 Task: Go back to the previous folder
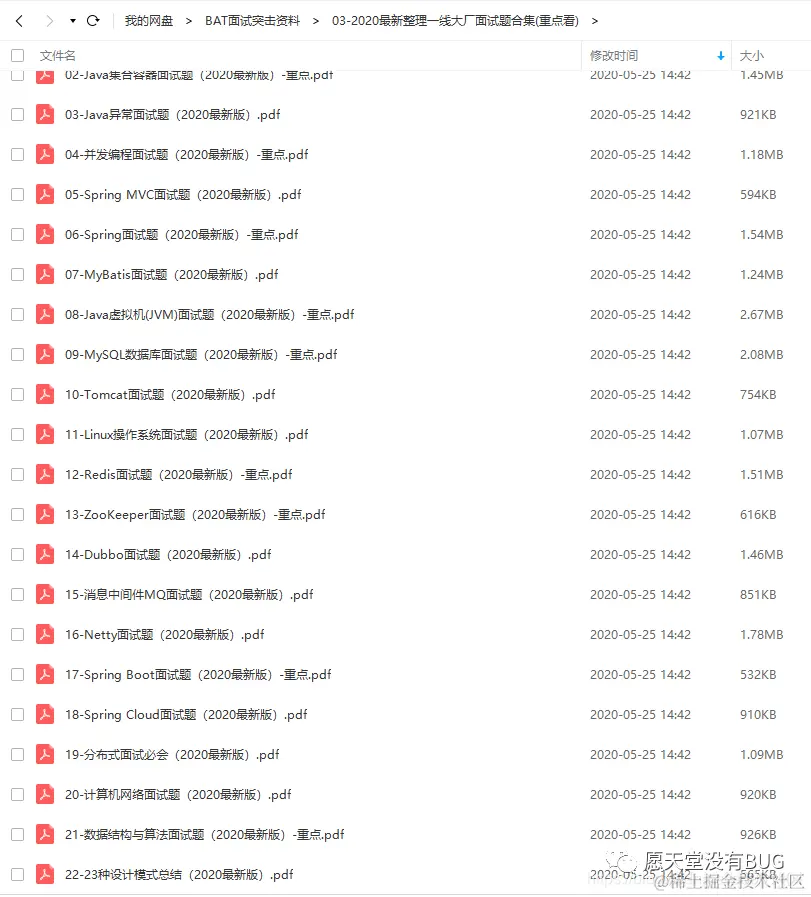tap(19, 20)
